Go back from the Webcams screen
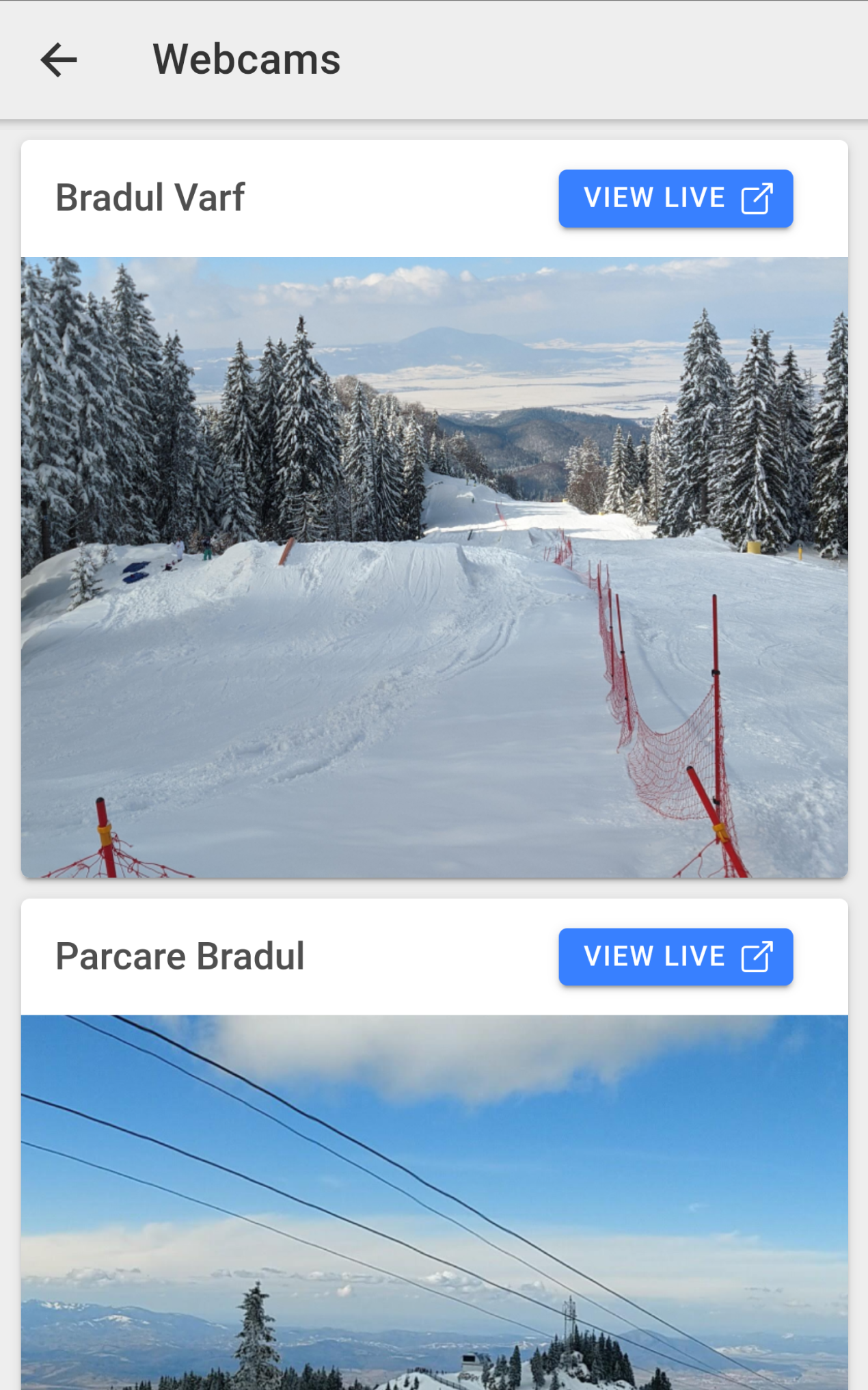The width and height of the screenshot is (868, 1390). click(x=59, y=60)
